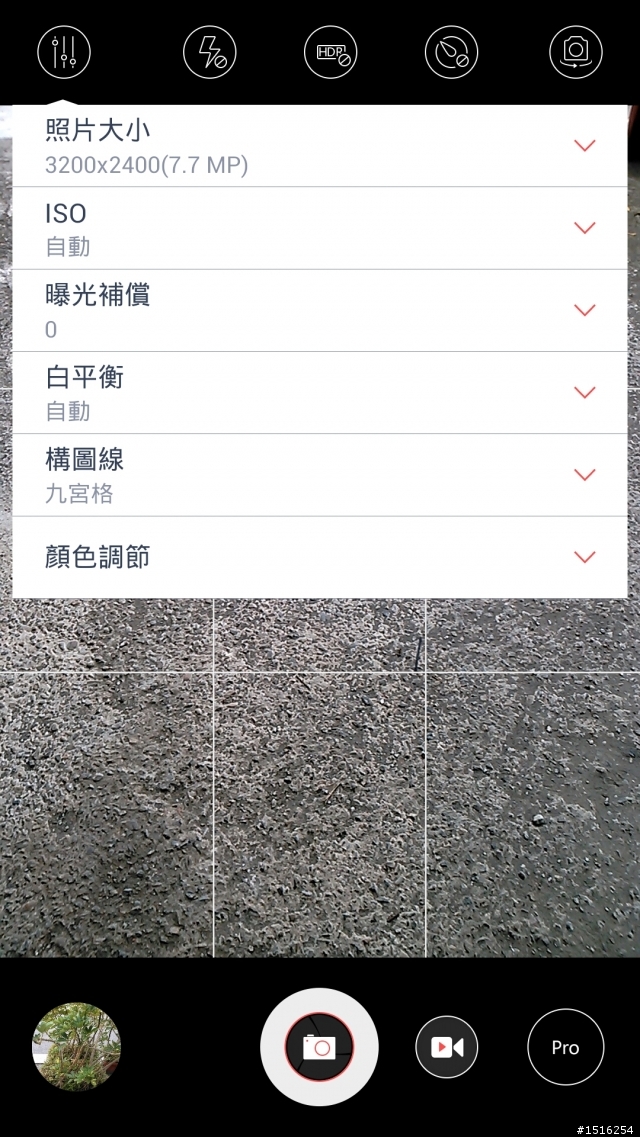Toggle the HDR icon
640x1138 pixels.
click(330, 52)
